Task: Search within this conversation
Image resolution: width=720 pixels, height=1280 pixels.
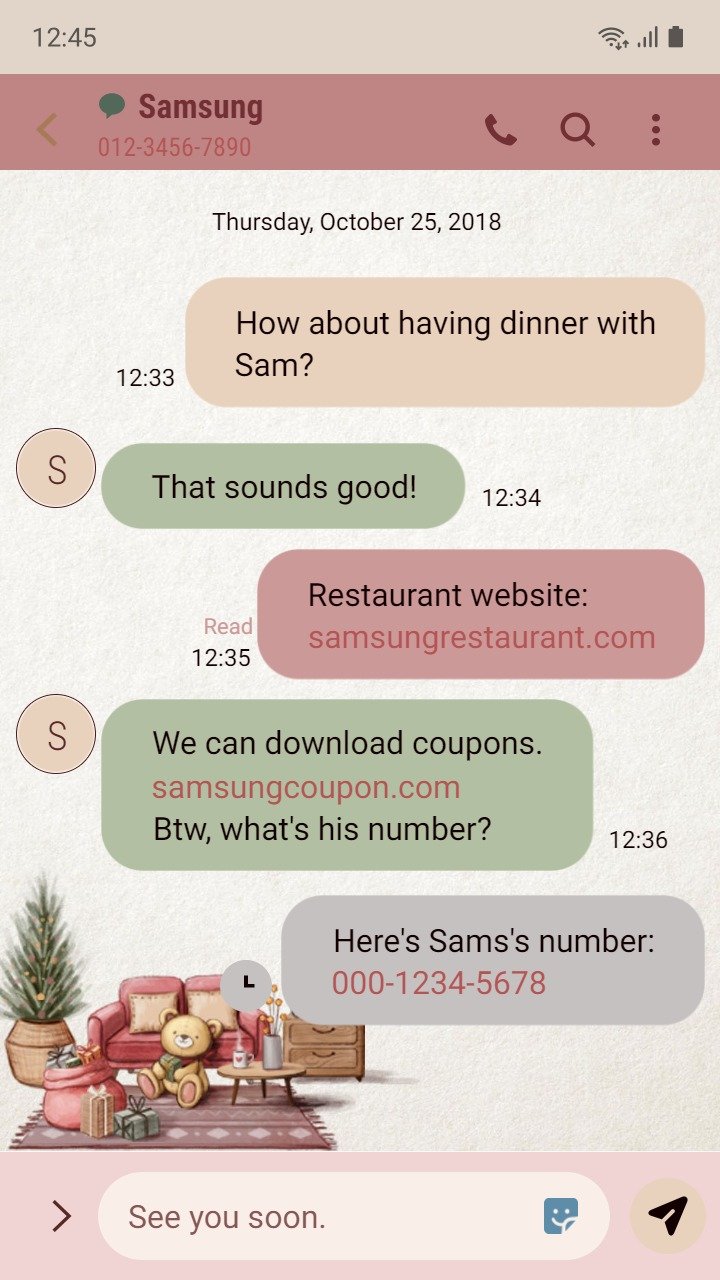Action: pos(577,130)
